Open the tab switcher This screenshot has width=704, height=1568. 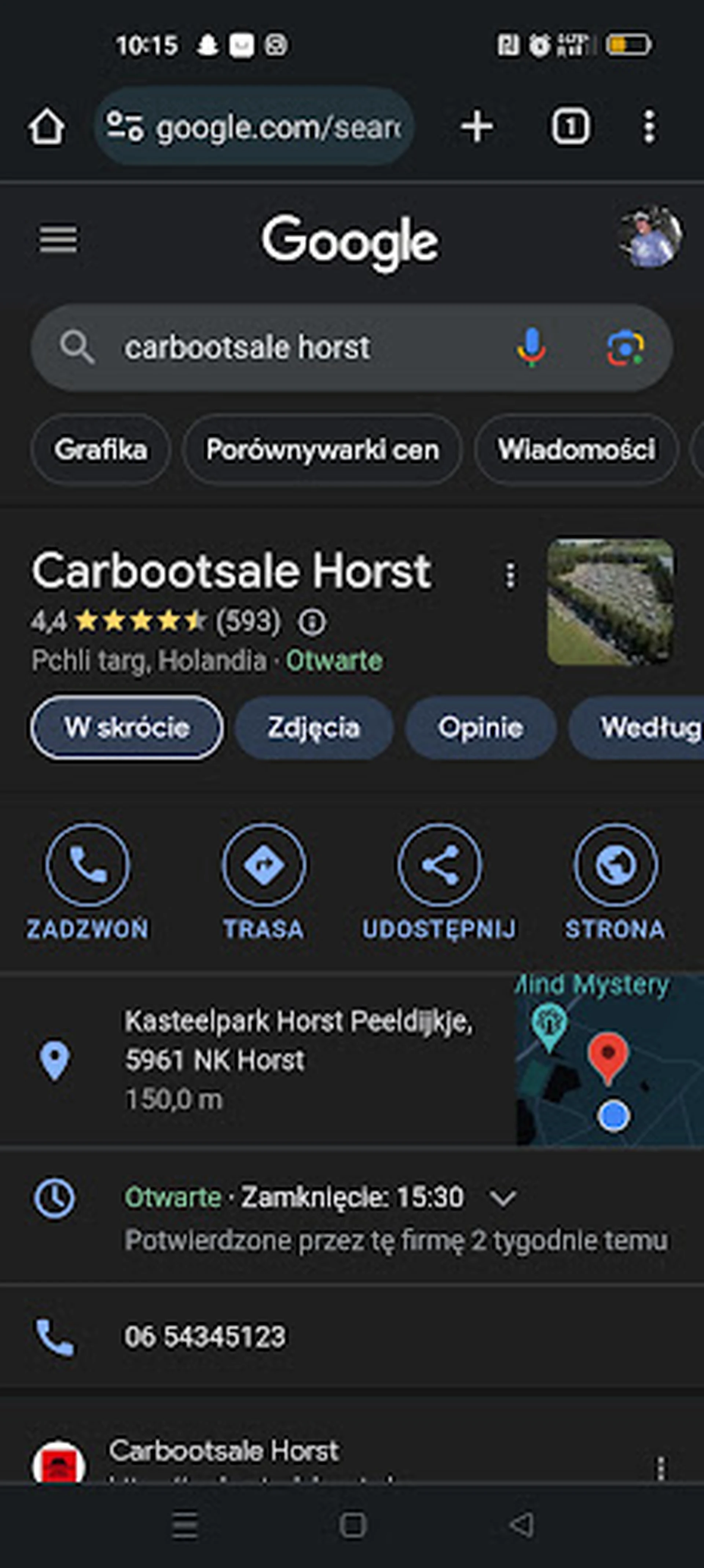pos(569,127)
